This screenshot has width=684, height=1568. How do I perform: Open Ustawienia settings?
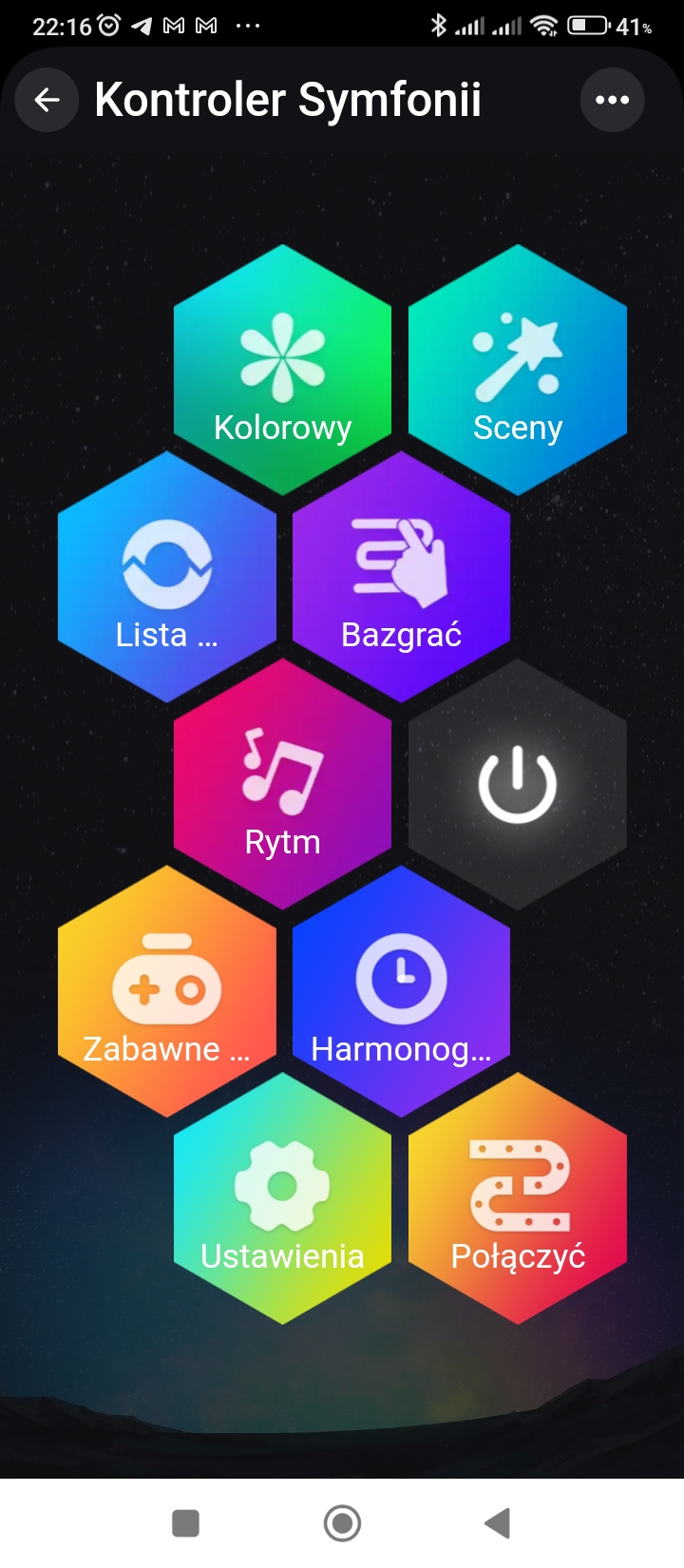tap(282, 1198)
